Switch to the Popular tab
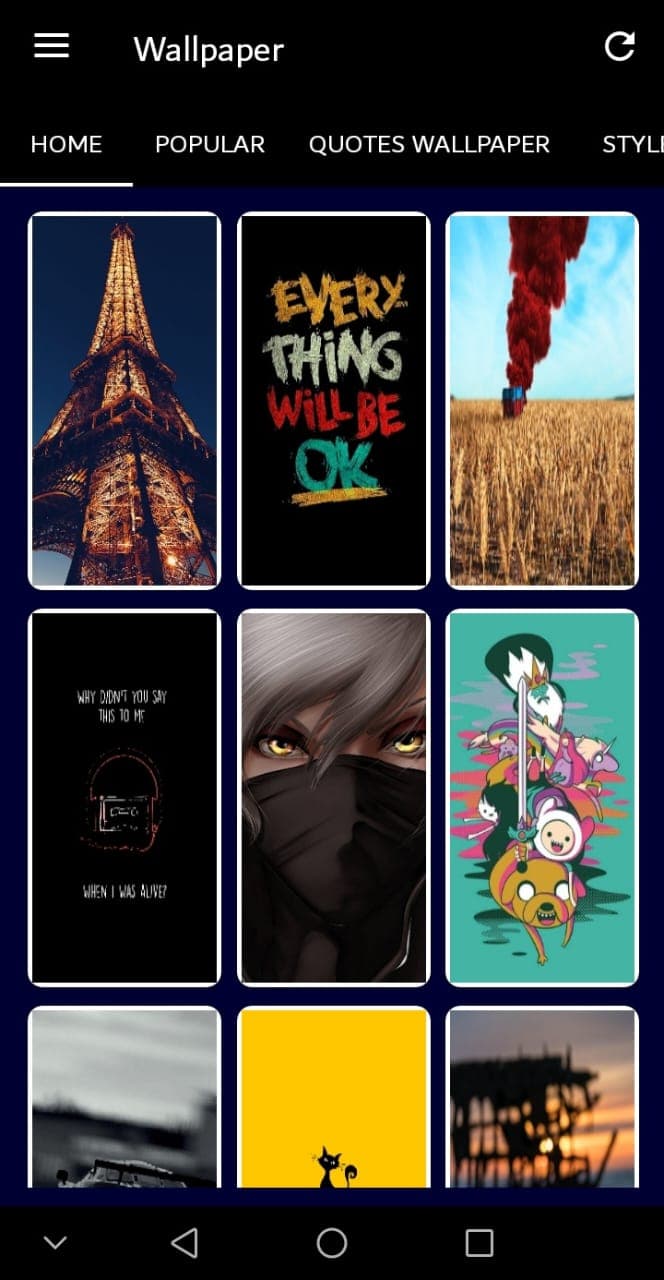The height and width of the screenshot is (1280, 664). point(209,144)
